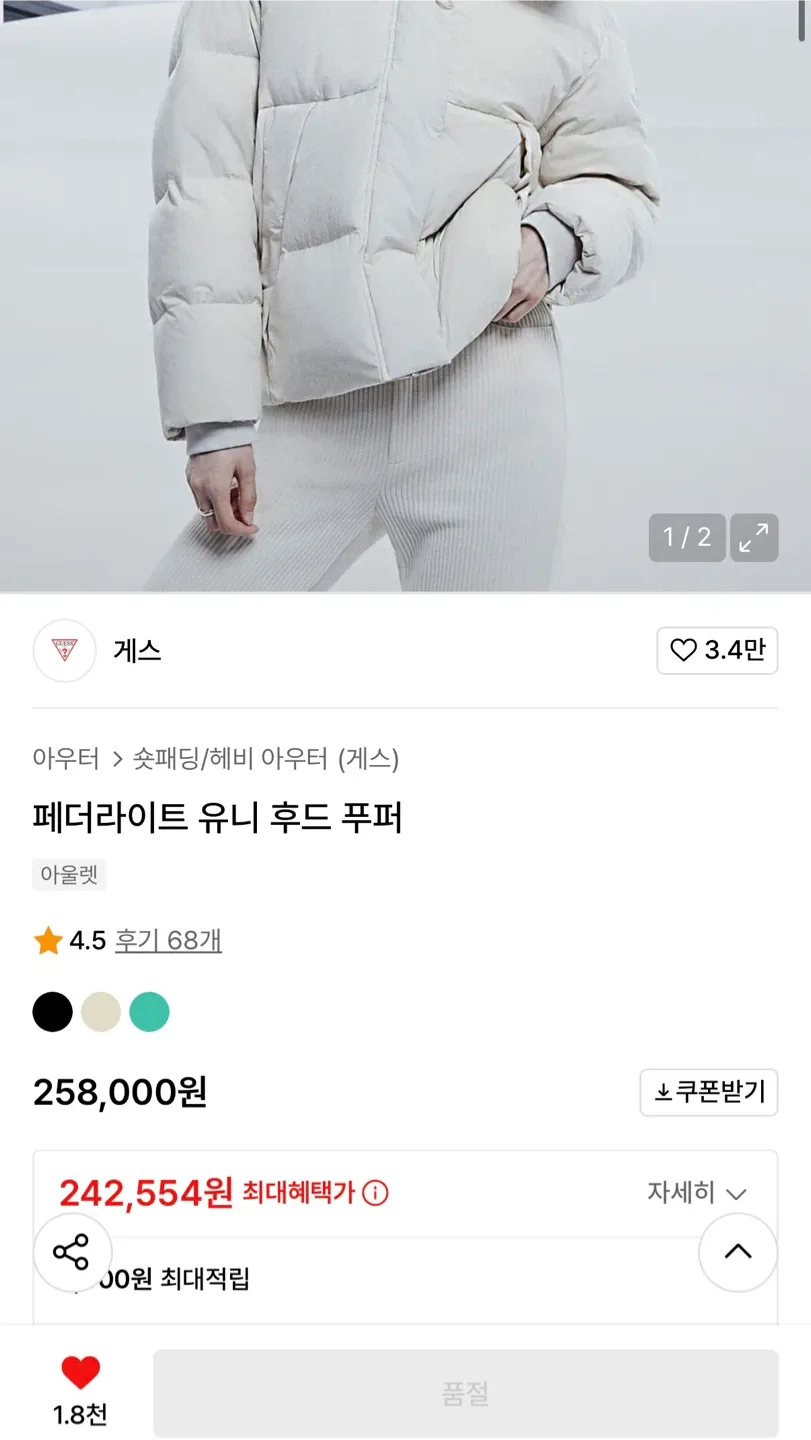The image size is (811, 1440).
Task: Open the 후기 68개 reviews link
Action: point(168,941)
